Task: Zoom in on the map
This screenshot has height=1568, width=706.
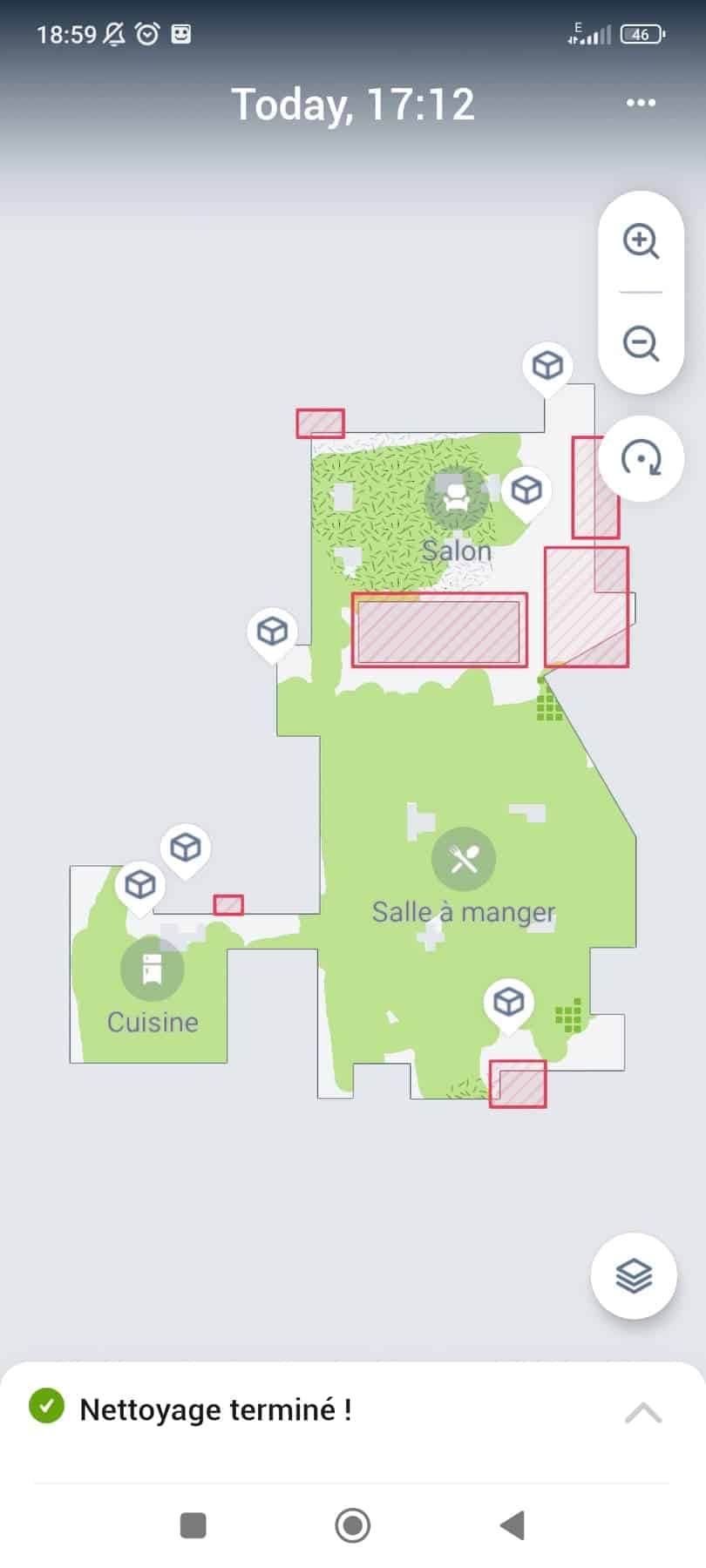Action: click(x=641, y=240)
